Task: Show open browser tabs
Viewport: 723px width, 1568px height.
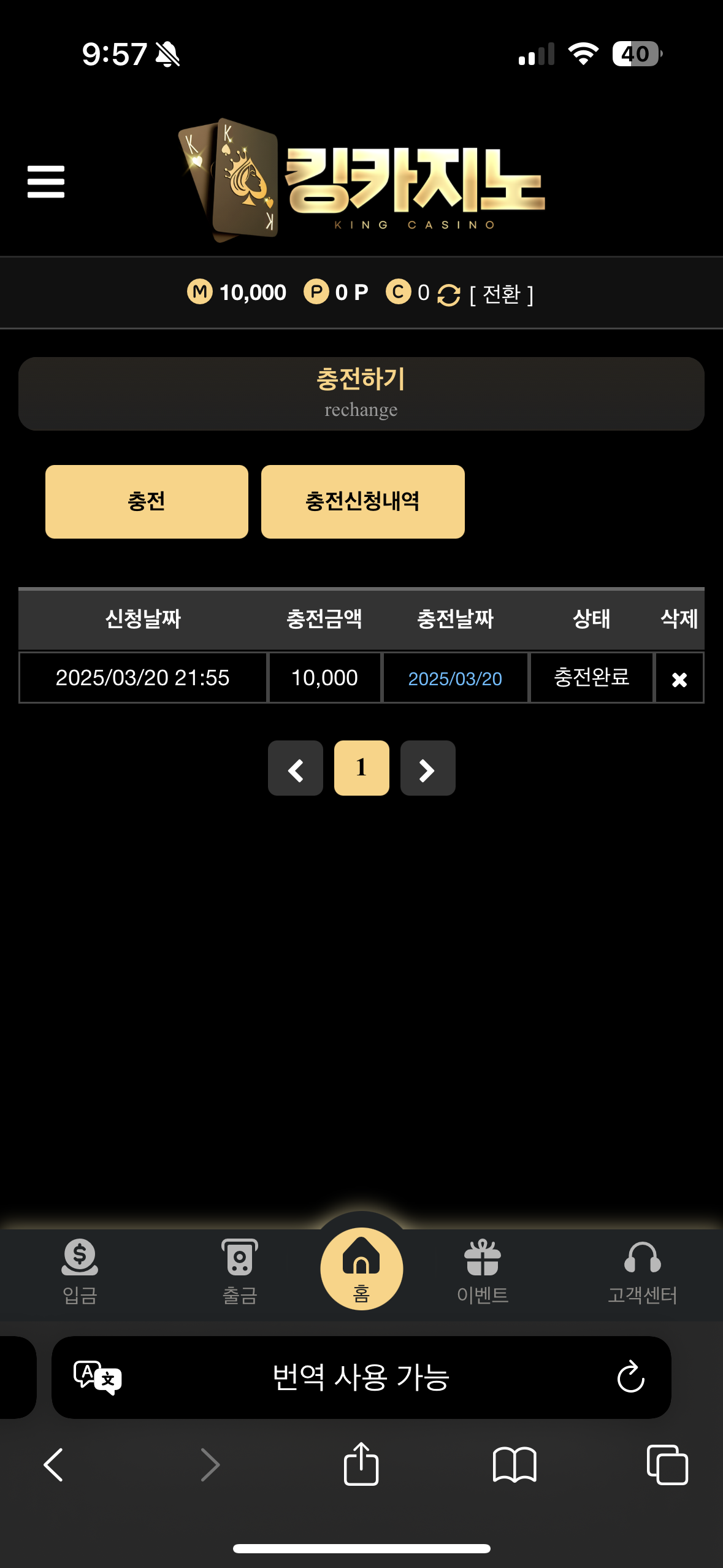Action: [667, 1465]
